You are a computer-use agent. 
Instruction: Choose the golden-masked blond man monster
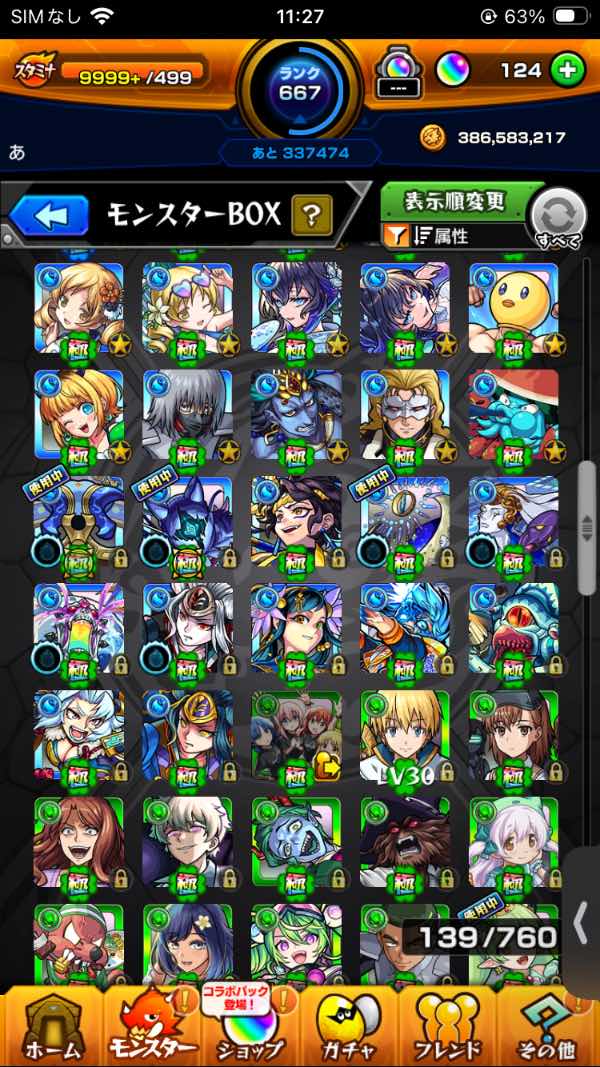coord(405,416)
